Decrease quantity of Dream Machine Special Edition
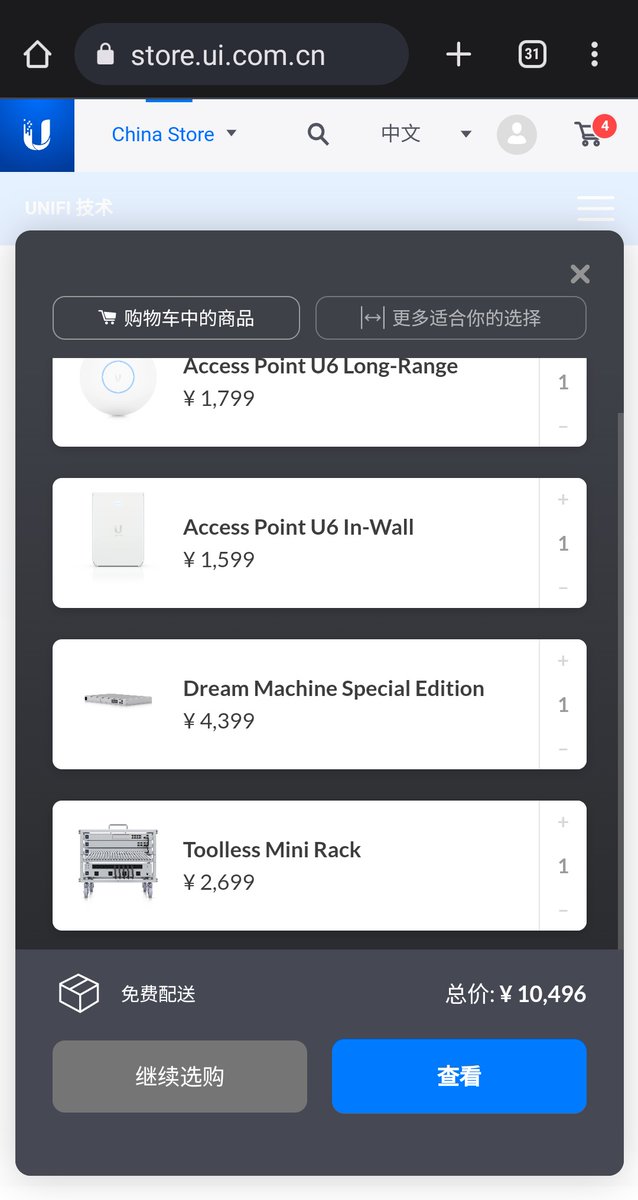This screenshot has height=1200, width=638. click(563, 749)
